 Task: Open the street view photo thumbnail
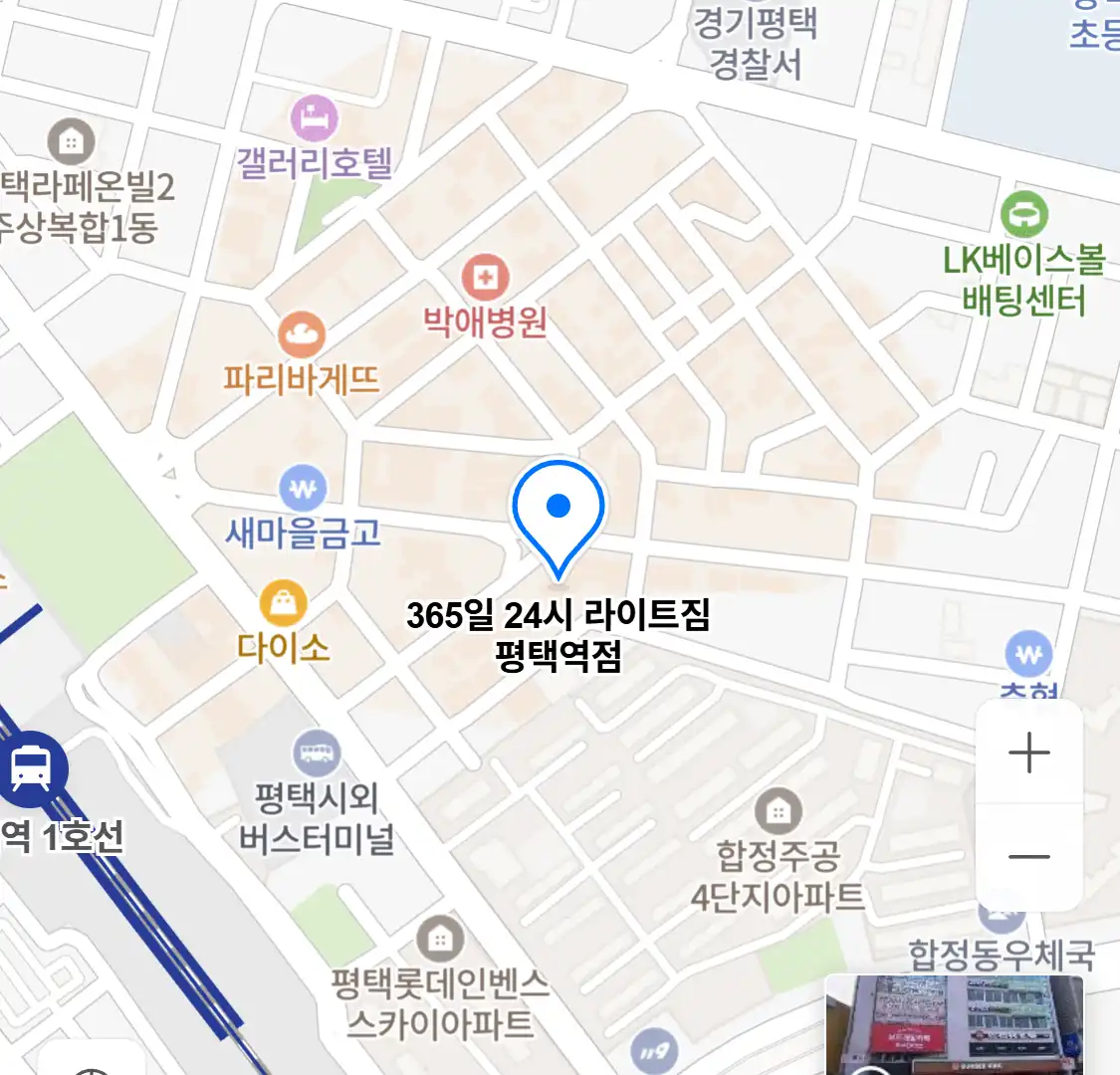[x=954, y=1025]
